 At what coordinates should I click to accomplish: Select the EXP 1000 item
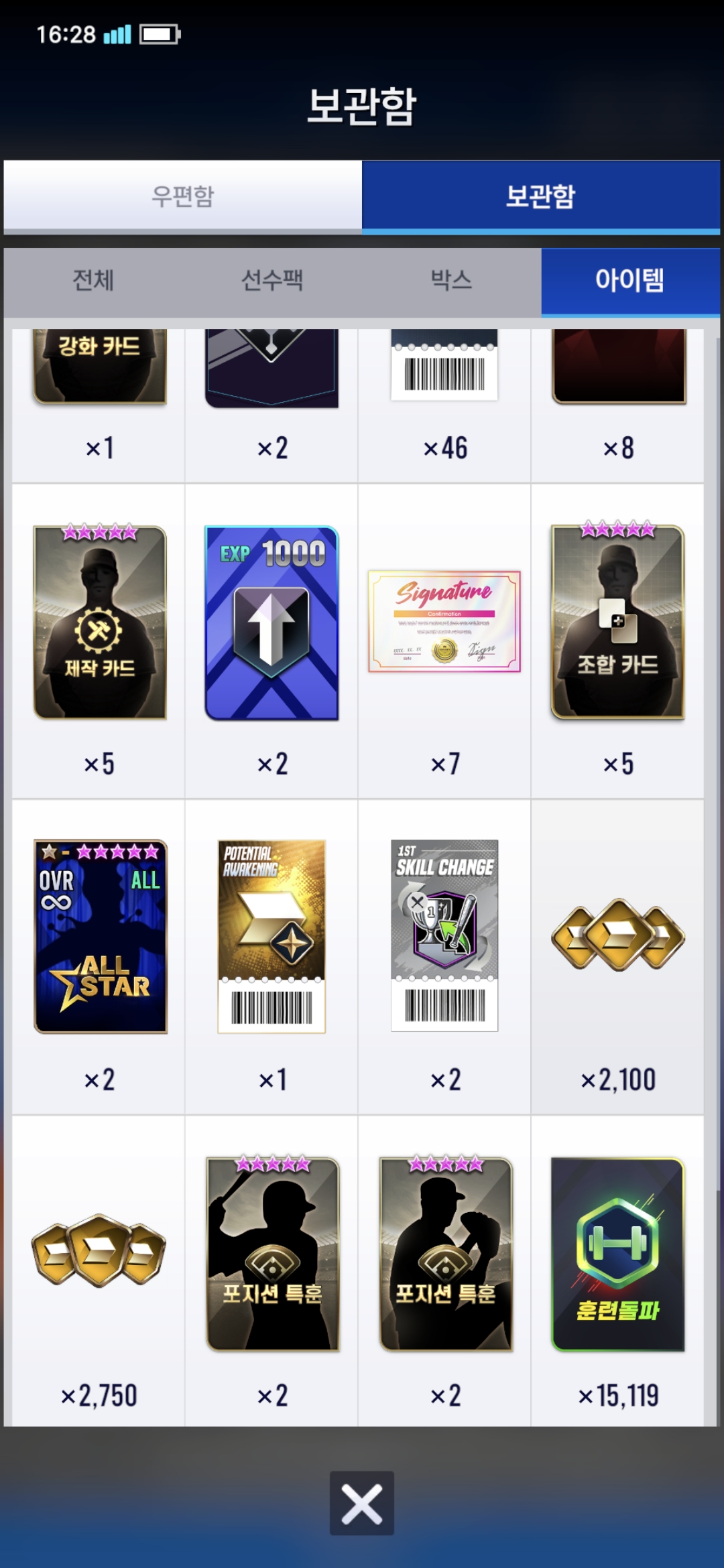point(271,623)
